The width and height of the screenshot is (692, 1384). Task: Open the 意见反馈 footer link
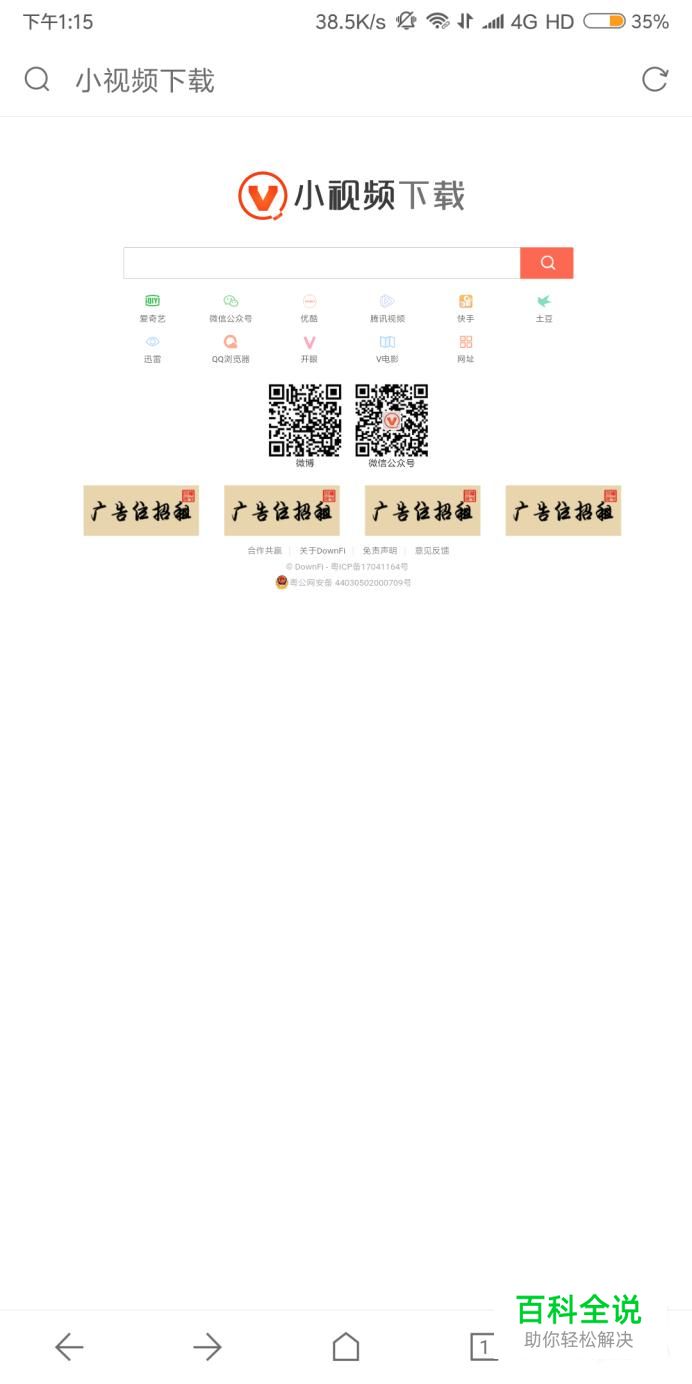tap(433, 551)
